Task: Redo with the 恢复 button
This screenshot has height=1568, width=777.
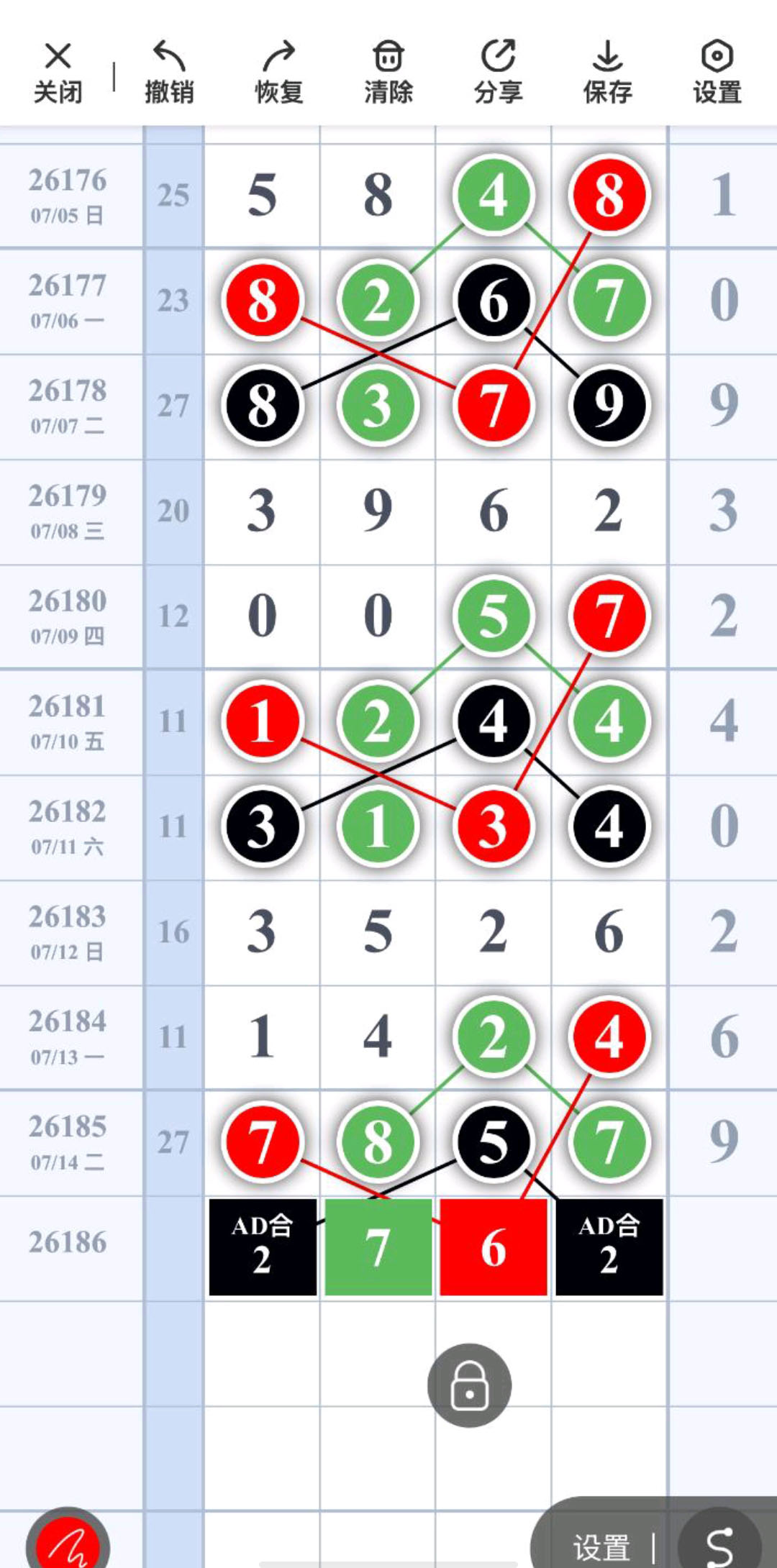Action: (279, 73)
